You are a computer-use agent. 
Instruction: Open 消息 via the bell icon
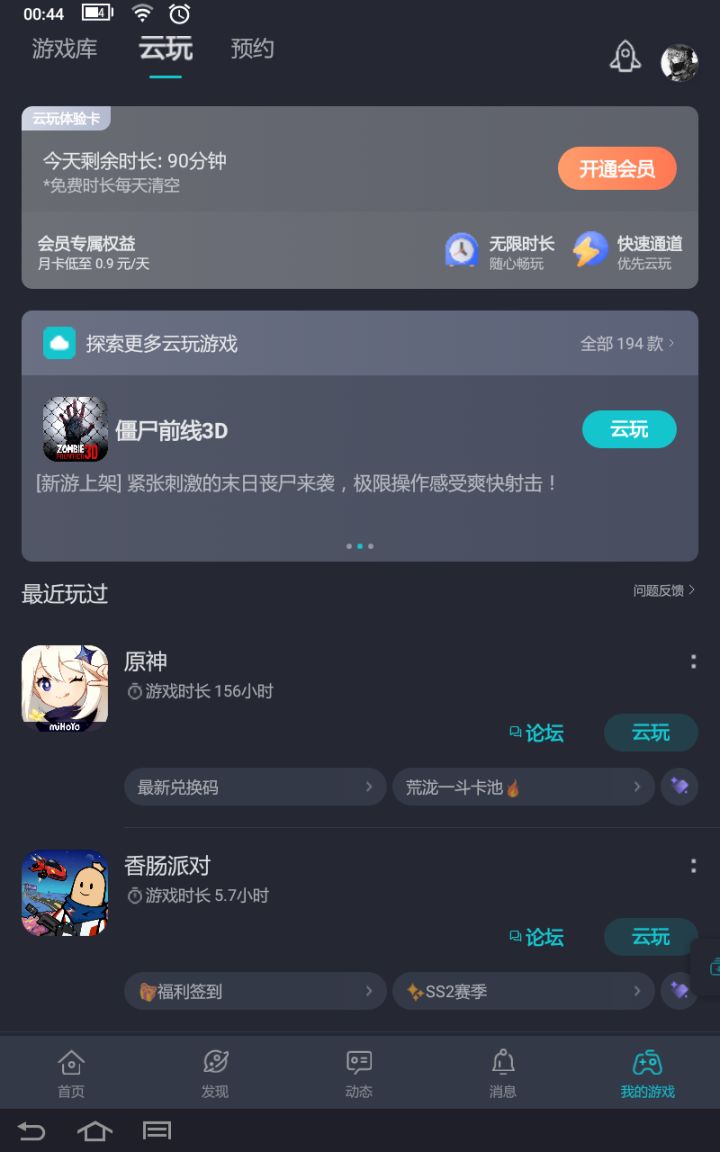(x=502, y=1063)
